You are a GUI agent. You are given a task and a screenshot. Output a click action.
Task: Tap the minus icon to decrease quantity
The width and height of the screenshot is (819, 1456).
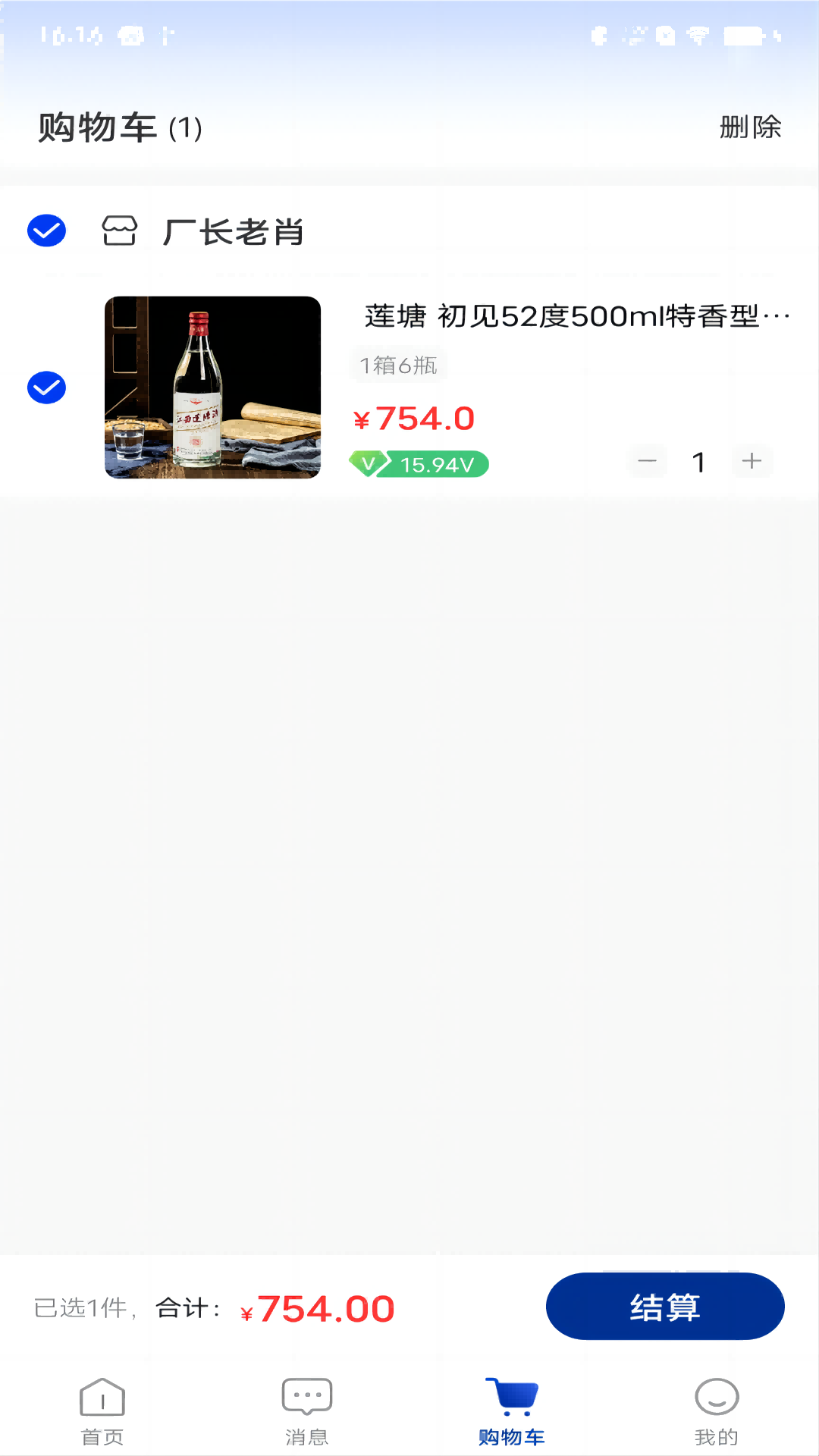(x=647, y=461)
